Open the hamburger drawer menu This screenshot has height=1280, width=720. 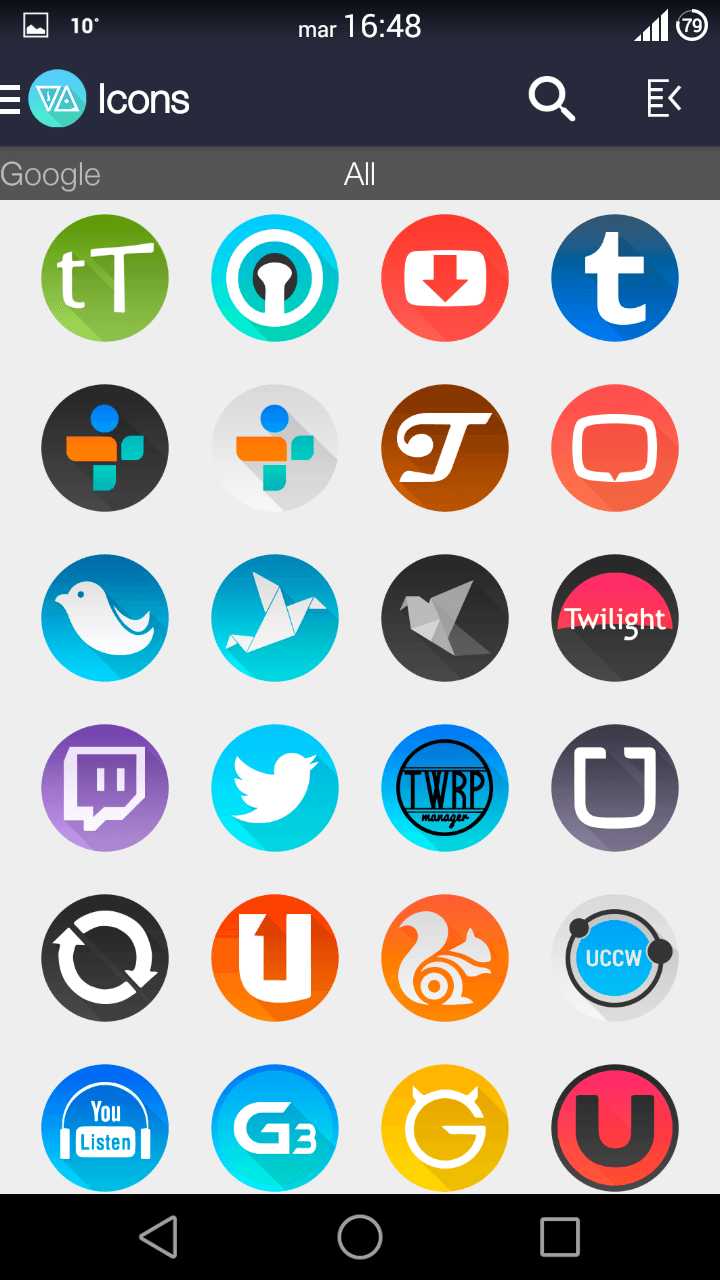pyautogui.click(x=10, y=99)
